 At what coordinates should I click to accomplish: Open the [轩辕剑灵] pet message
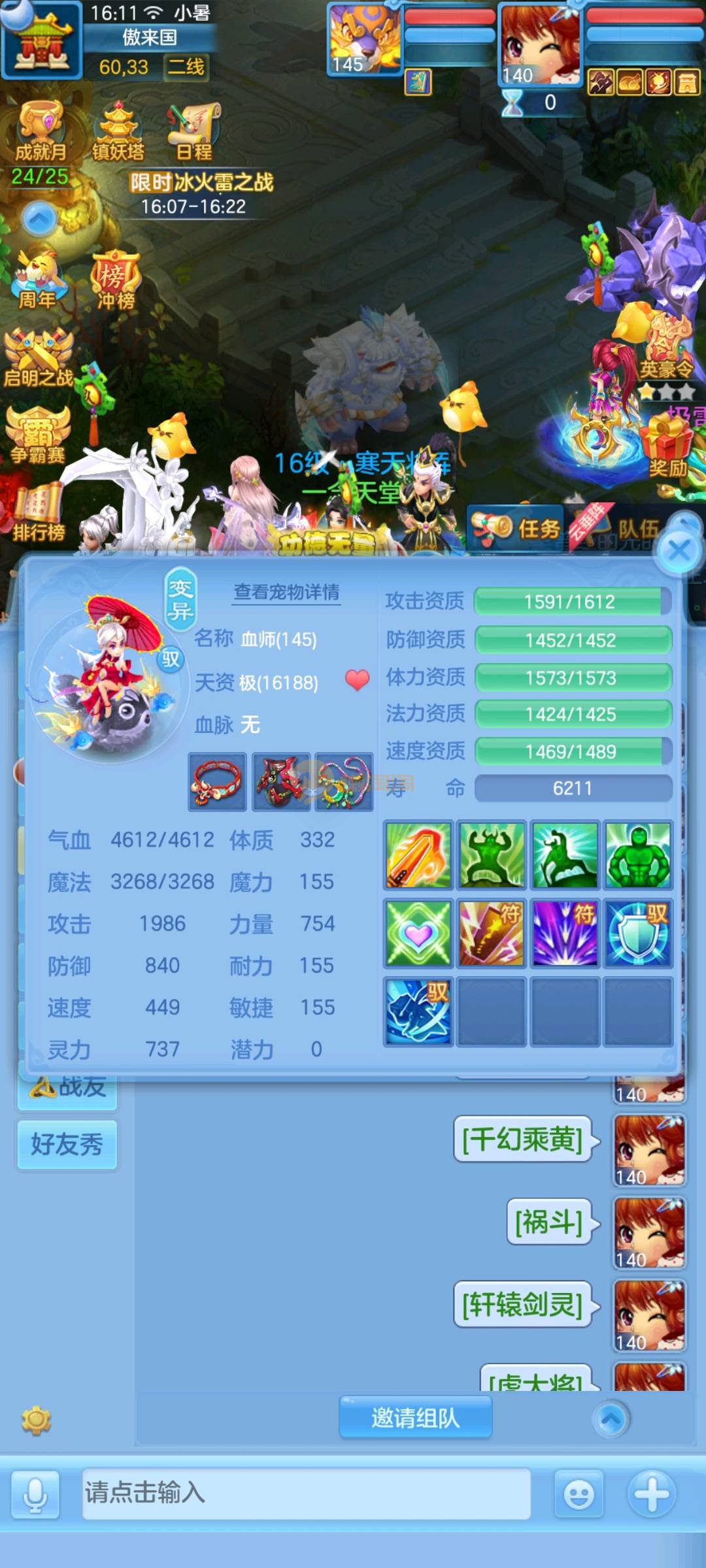point(522,1305)
